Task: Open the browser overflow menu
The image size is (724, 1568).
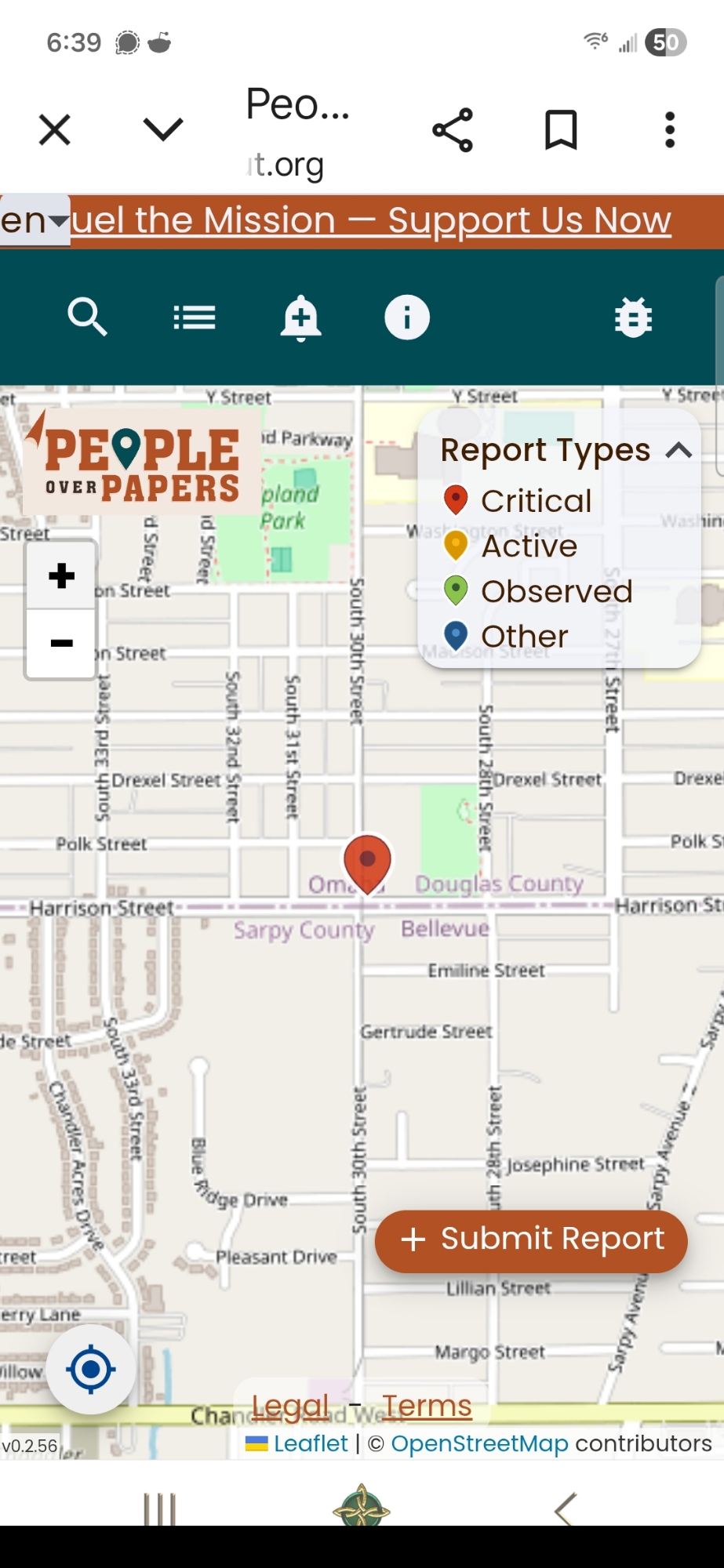Action: (x=669, y=130)
